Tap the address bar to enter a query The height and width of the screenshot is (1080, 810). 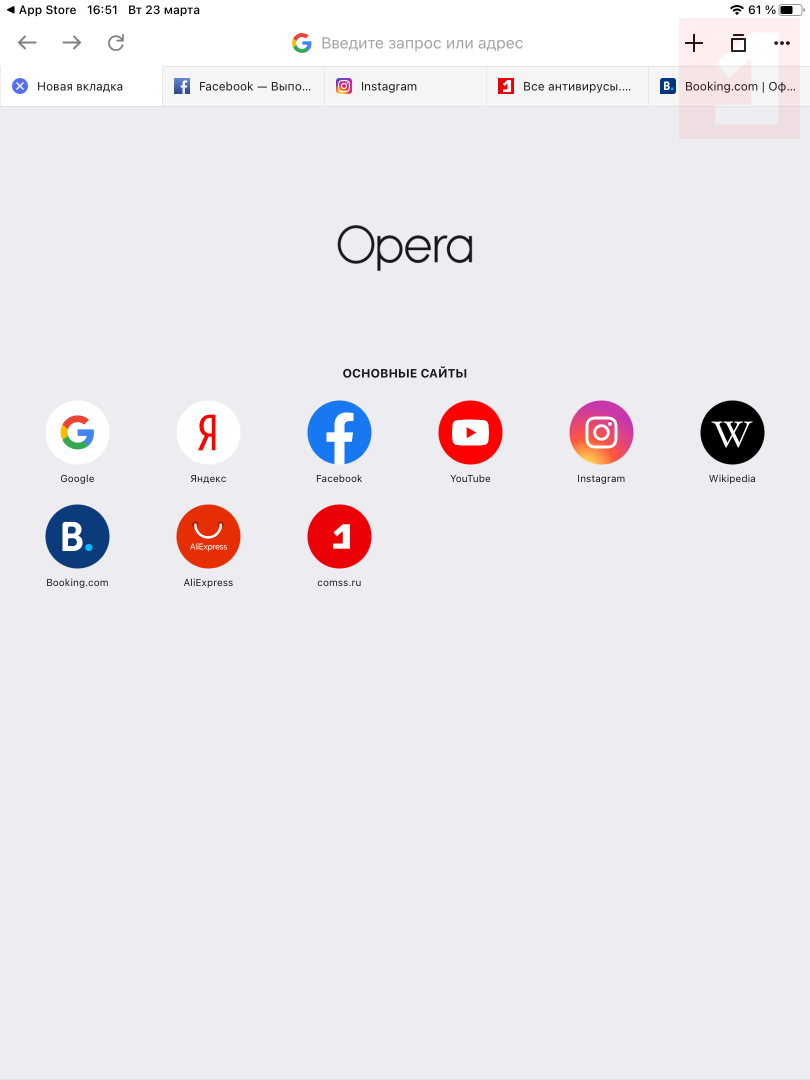(421, 43)
